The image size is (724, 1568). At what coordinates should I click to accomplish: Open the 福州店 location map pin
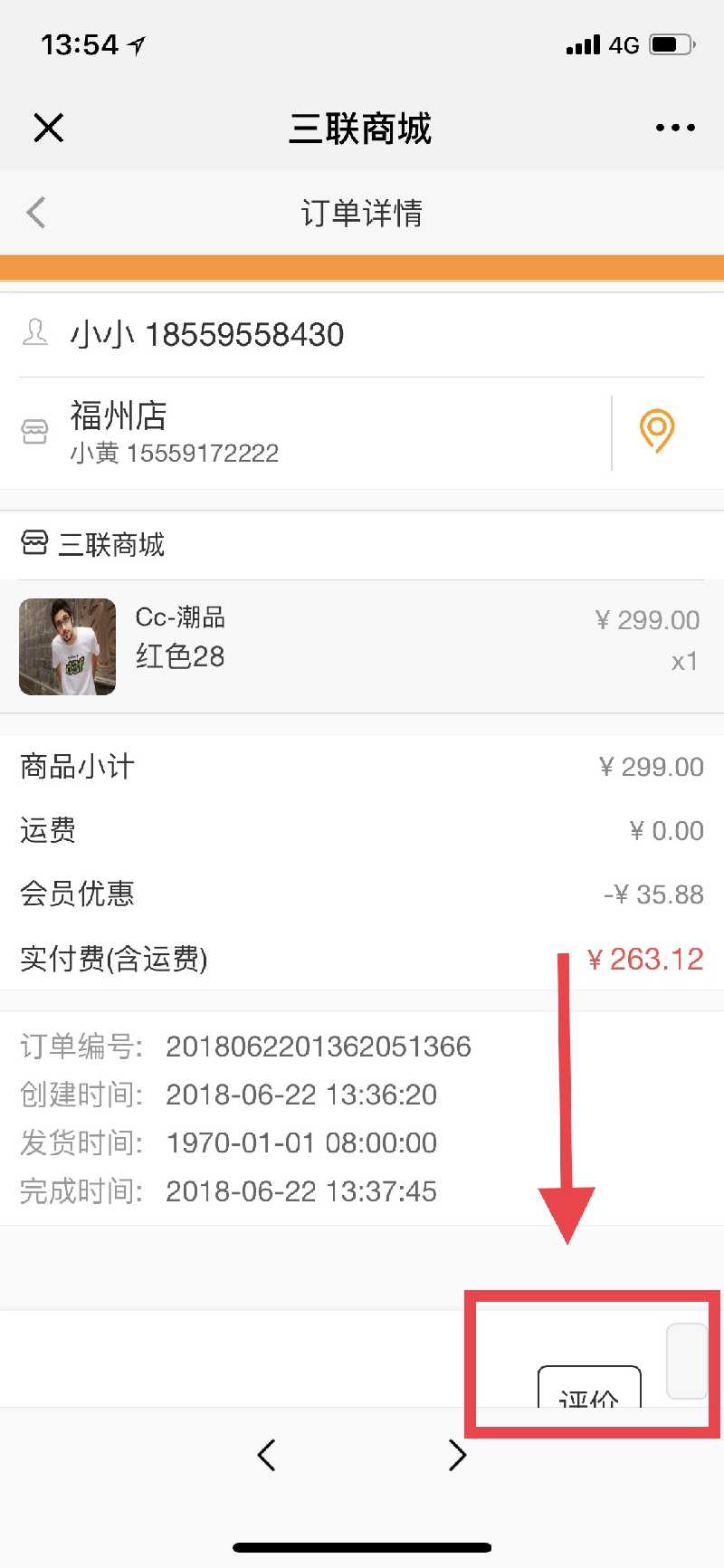[657, 431]
